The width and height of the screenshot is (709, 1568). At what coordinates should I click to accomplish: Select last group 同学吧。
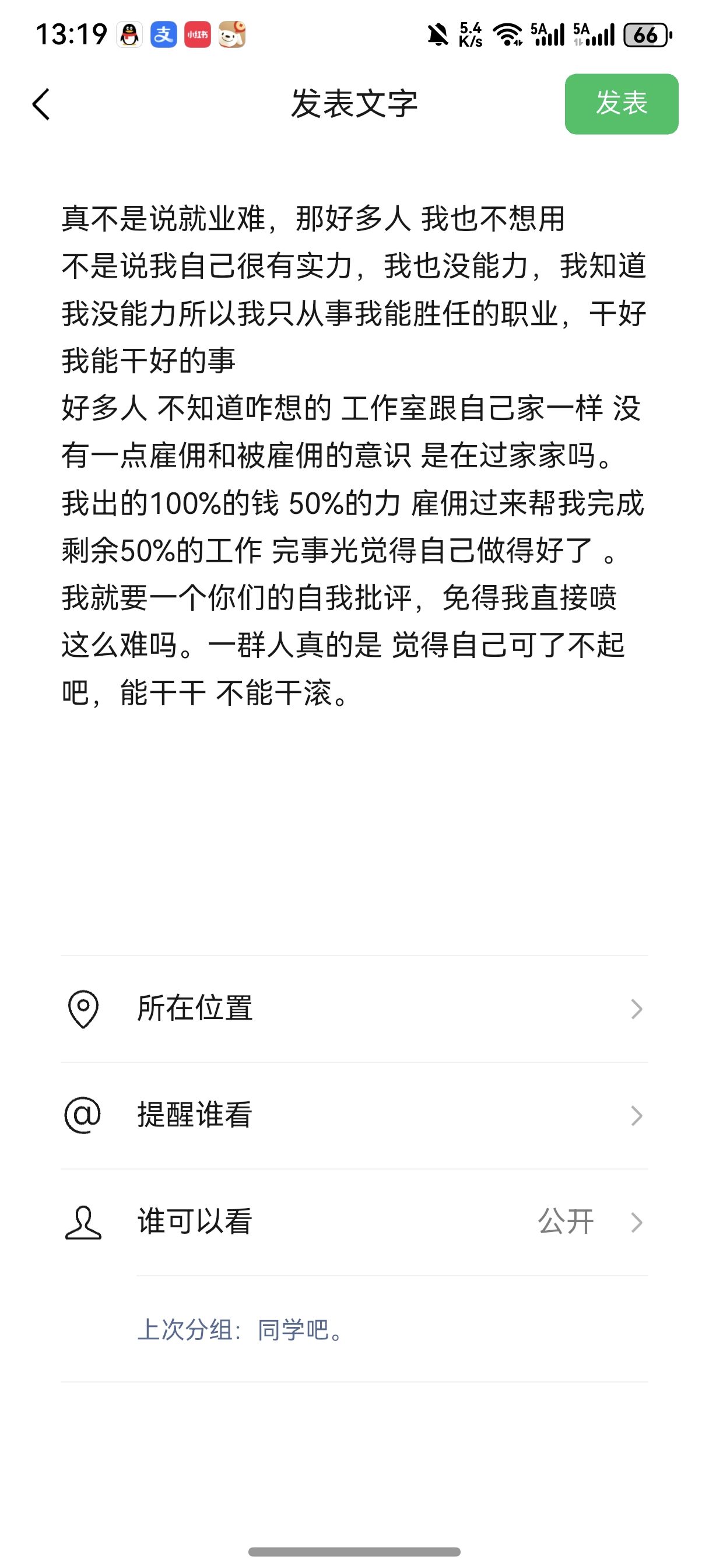301,1329
